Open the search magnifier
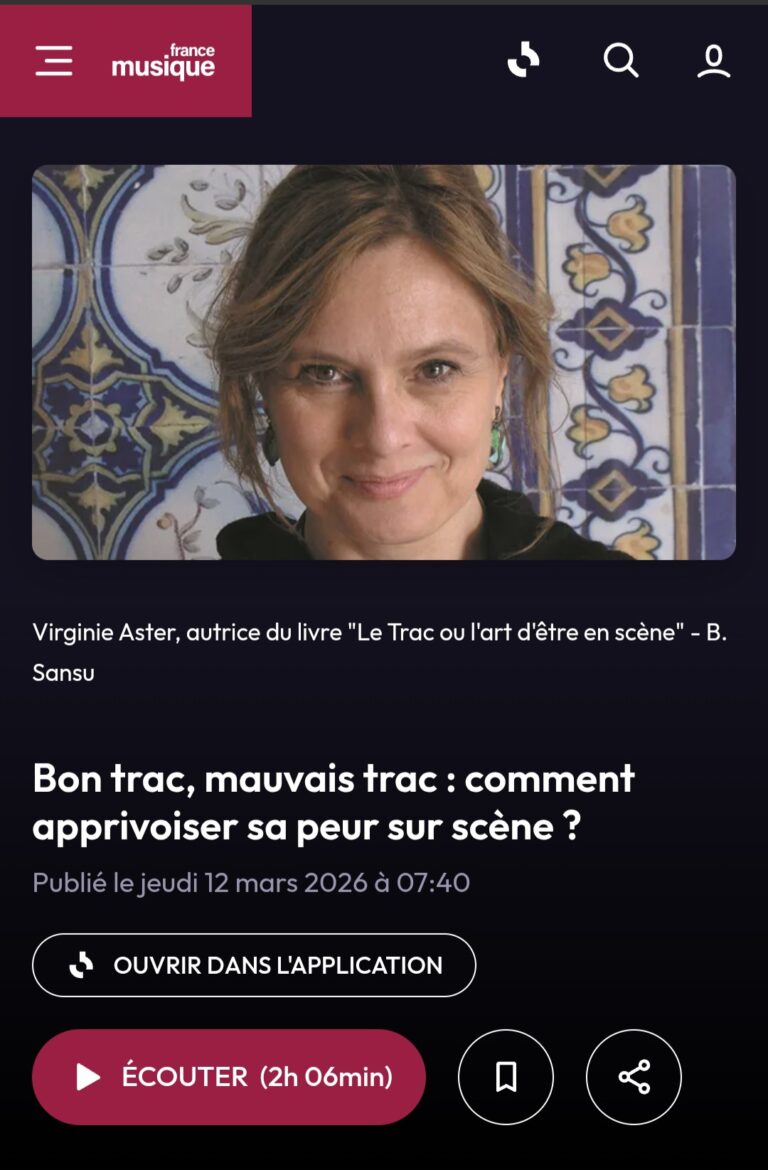Image resolution: width=768 pixels, height=1170 pixels. (x=620, y=61)
